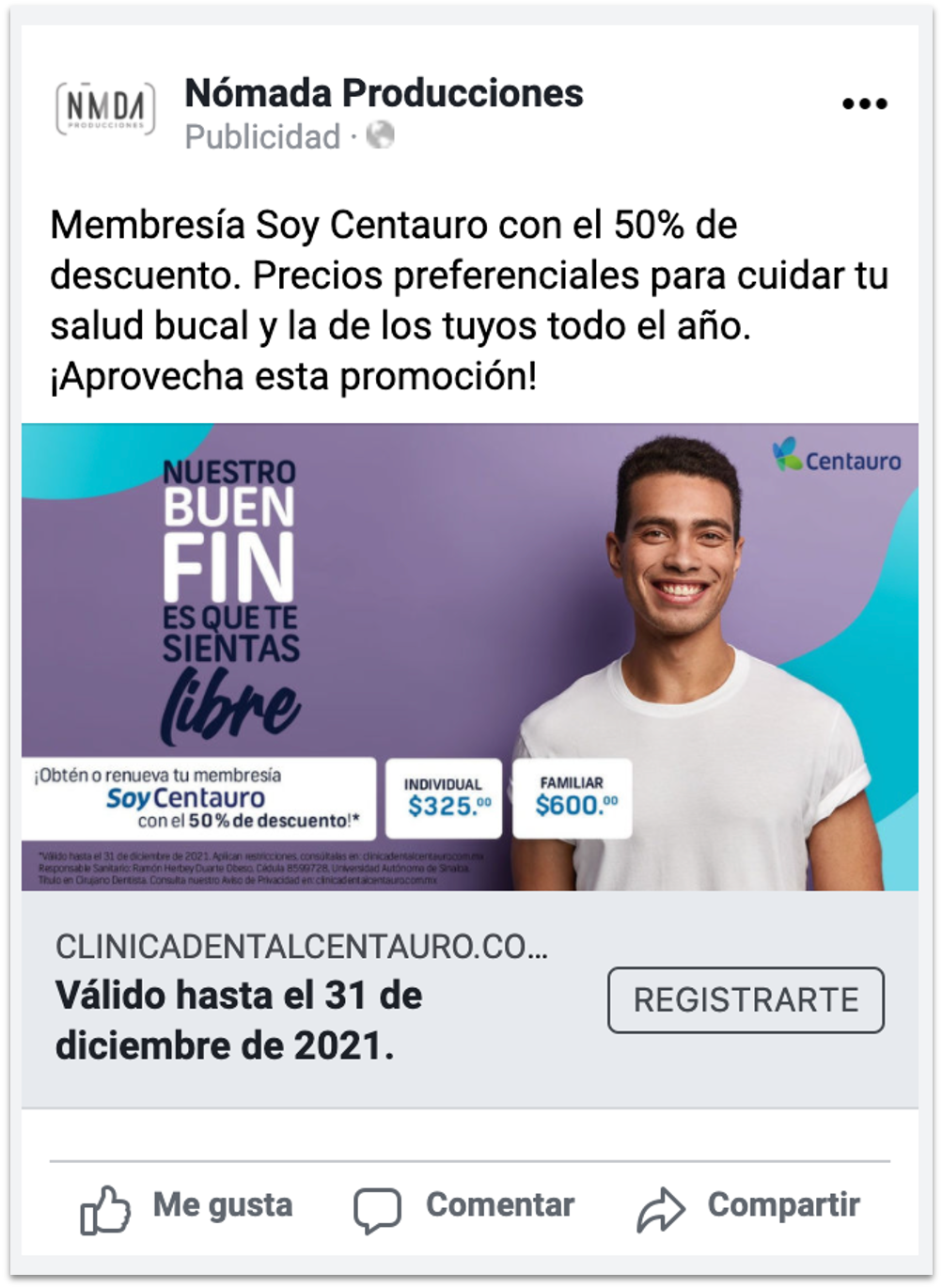The width and height of the screenshot is (942, 1288).
Task: Share the post with Compartir
Action: tap(748, 1206)
